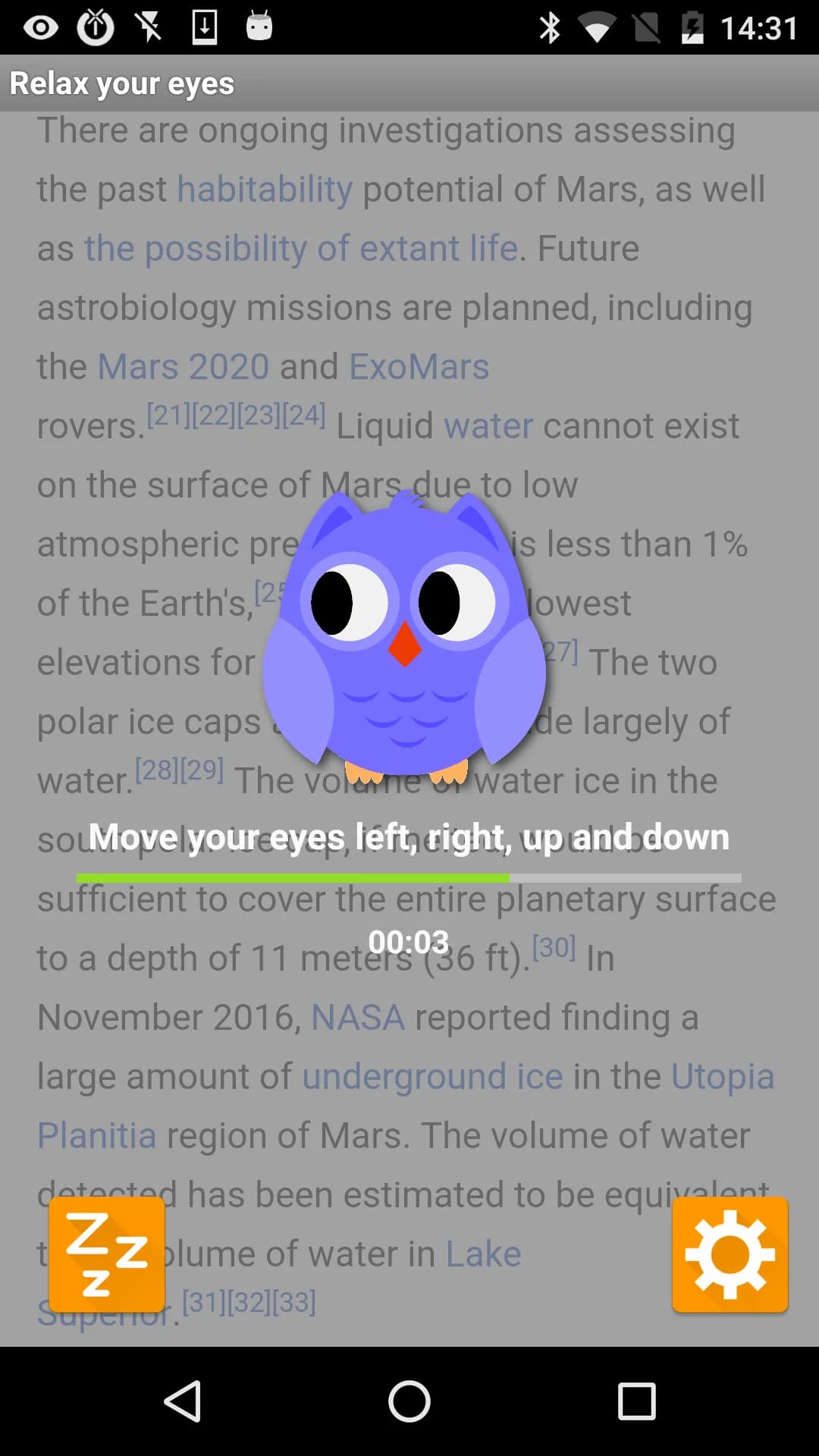Open the recent apps overview
The width and height of the screenshot is (819, 1456).
click(636, 1401)
